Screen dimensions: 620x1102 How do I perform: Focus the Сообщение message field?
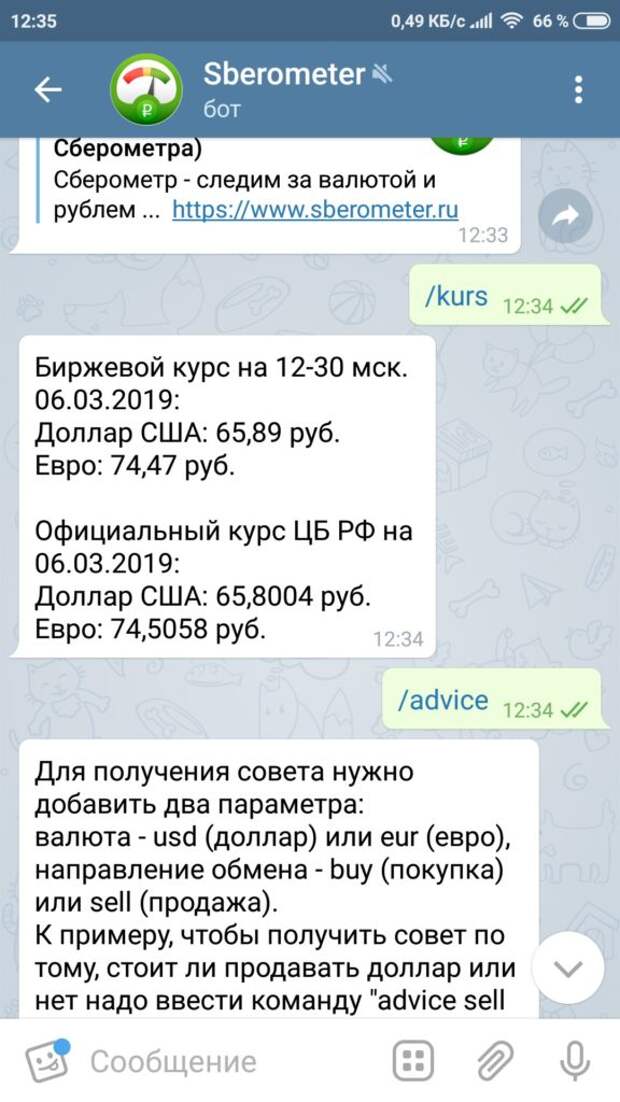[x=230, y=1061]
